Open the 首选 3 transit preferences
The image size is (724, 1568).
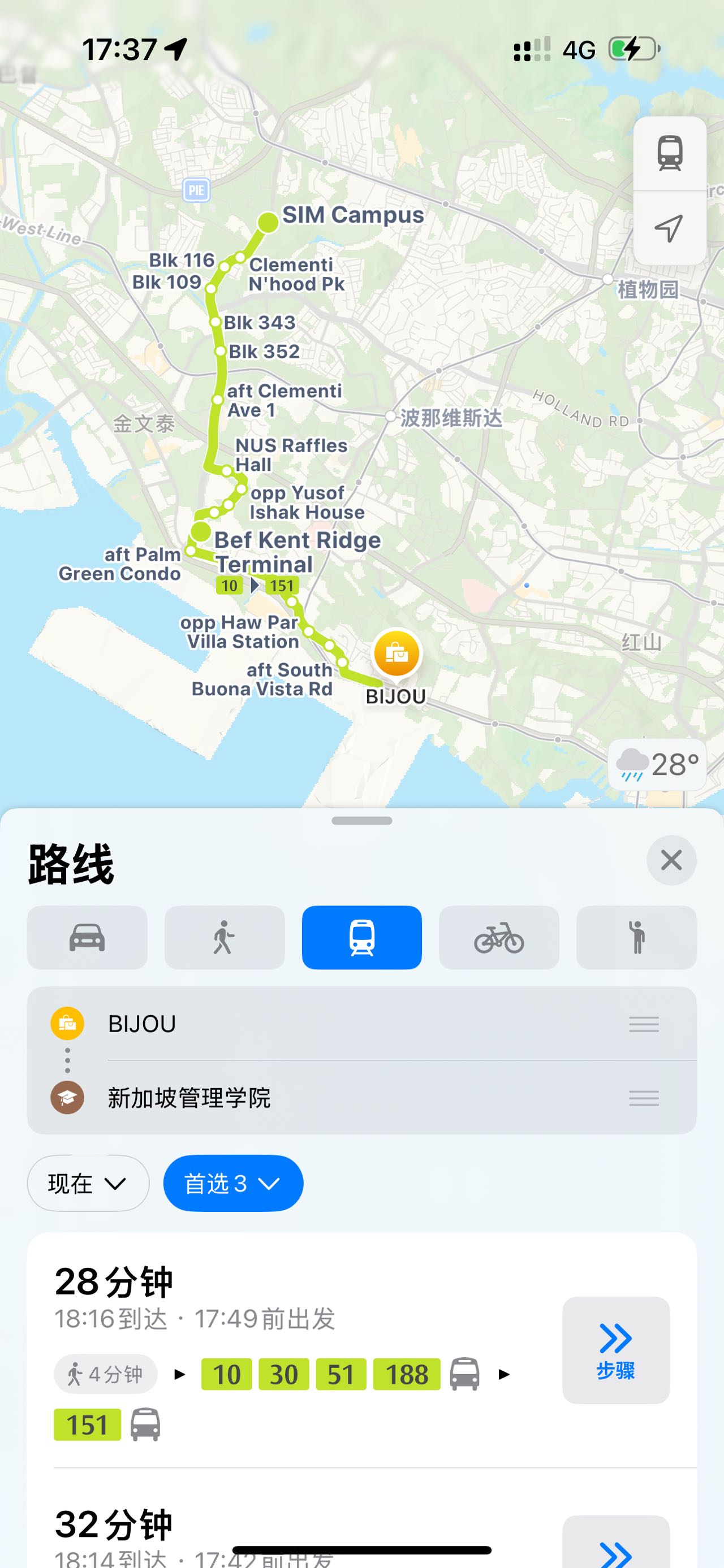tap(233, 1183)
